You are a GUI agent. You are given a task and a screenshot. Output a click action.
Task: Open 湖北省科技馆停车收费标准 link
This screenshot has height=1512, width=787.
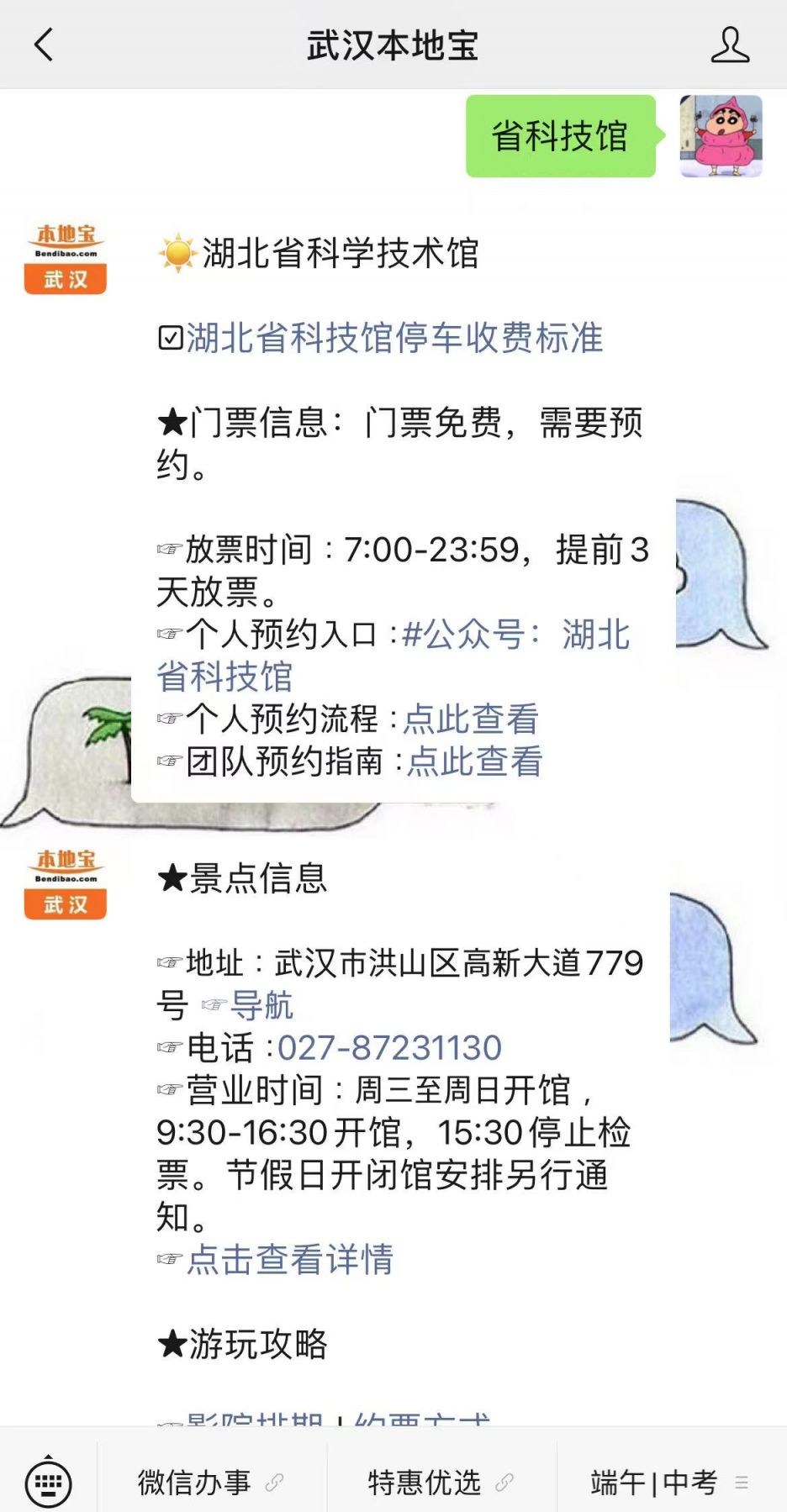(x=393, y=338)
